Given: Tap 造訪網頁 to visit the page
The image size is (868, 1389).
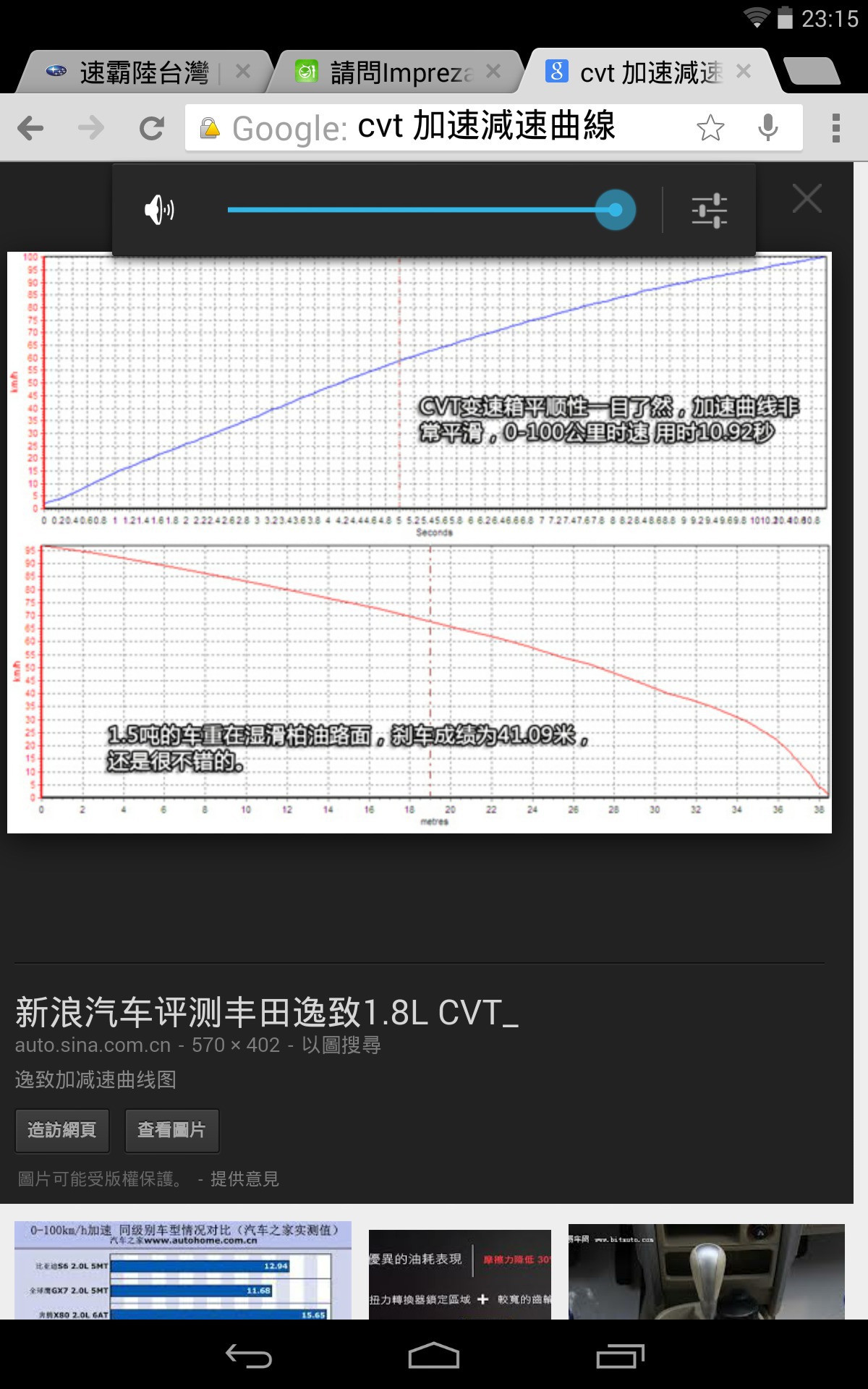Looking at the screenshot, I should pyautogui.click(x=62, y=1130).
